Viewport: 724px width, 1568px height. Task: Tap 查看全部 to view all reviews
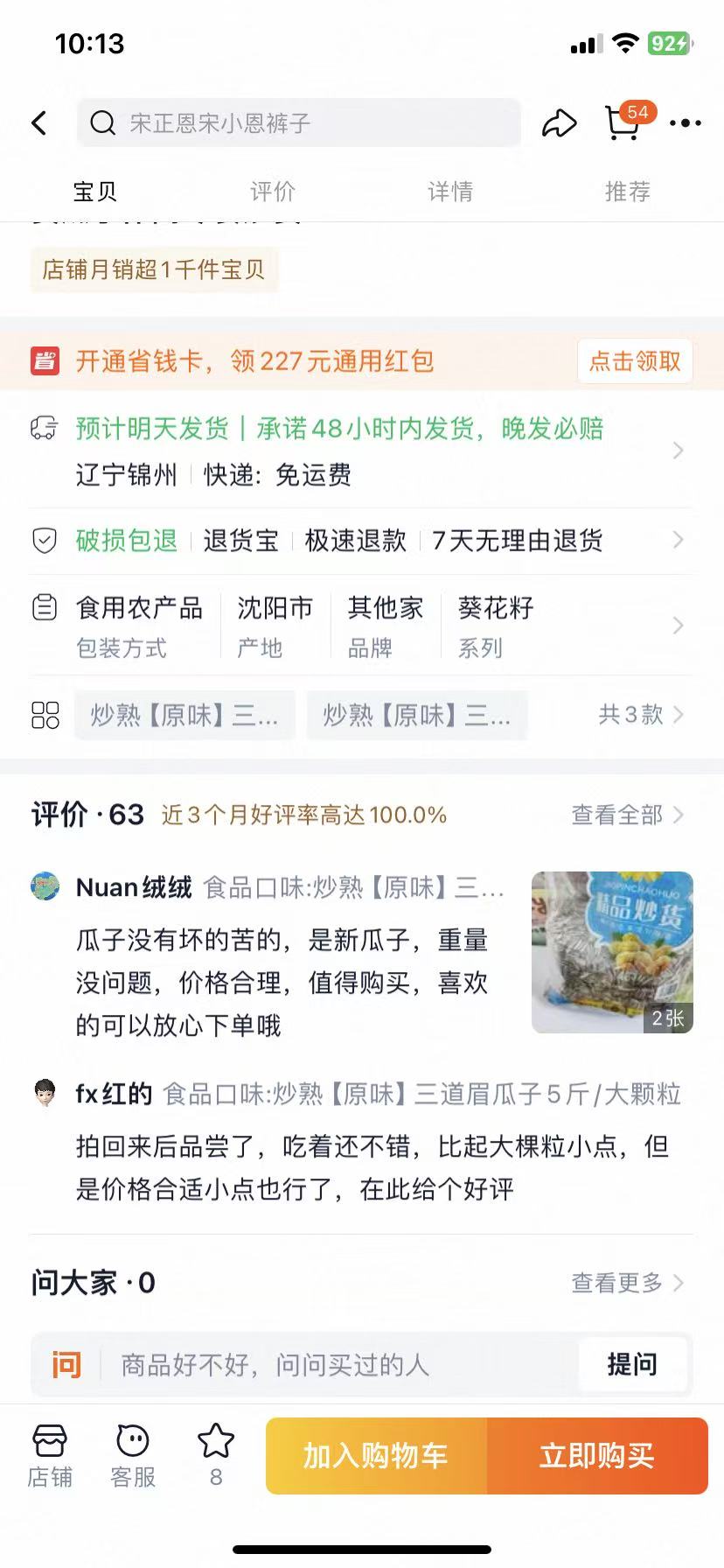click(617, 815)
